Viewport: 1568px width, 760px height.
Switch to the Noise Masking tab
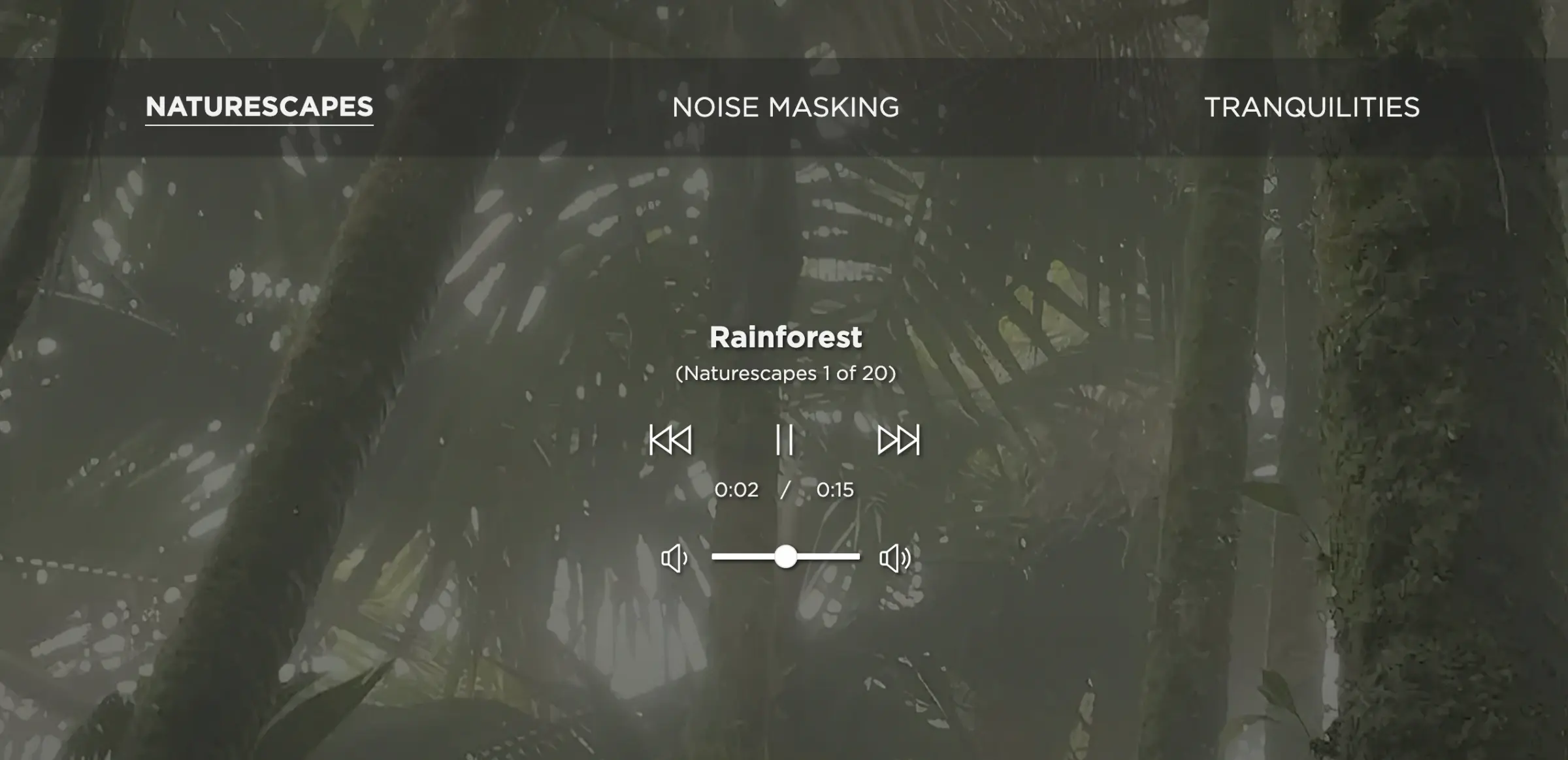785,107
